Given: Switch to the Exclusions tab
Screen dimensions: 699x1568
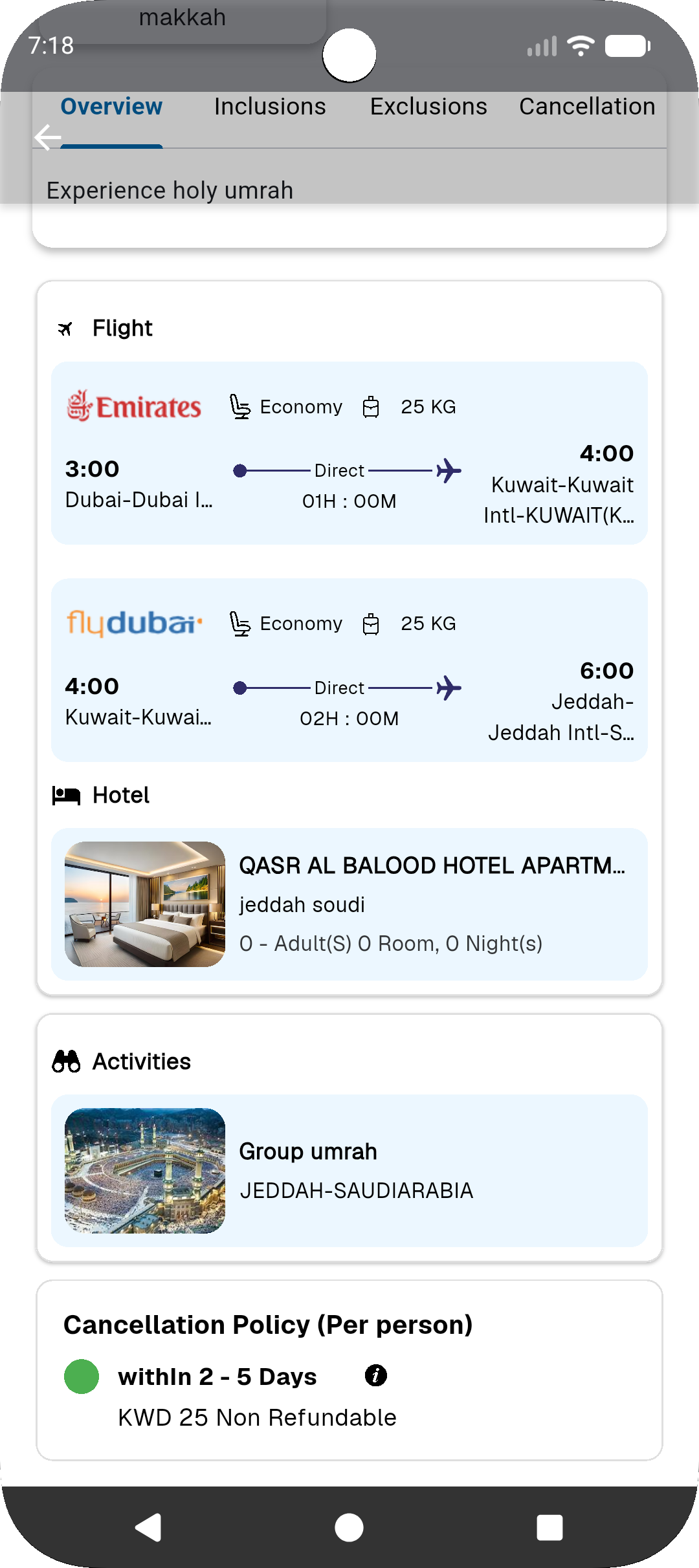Looking at the screenshot, I should (x=428, y=107).
